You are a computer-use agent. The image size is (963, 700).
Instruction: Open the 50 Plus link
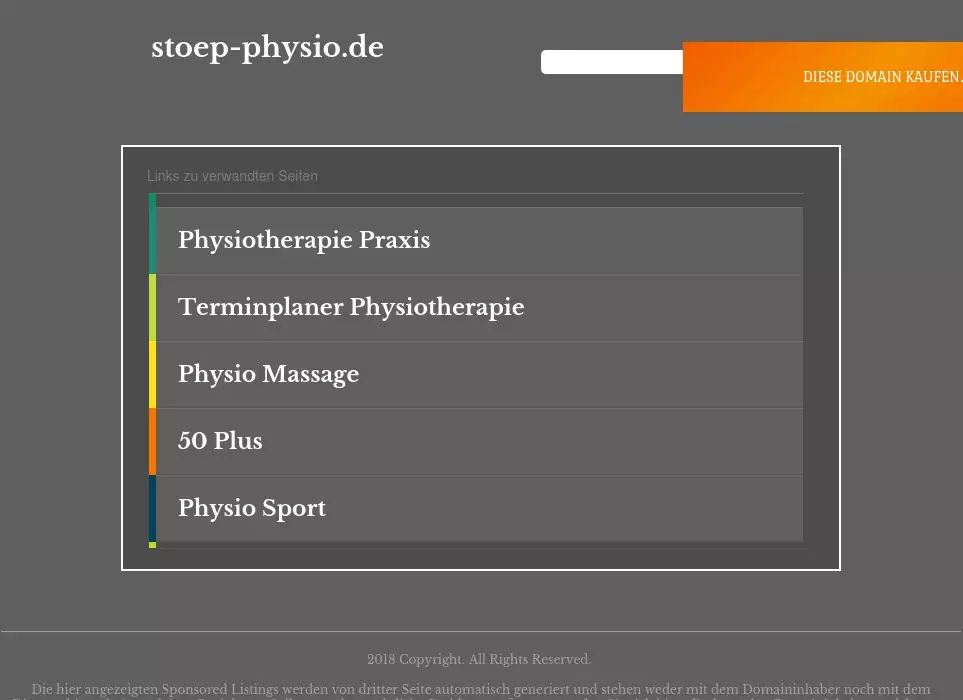tap(220, 442)
